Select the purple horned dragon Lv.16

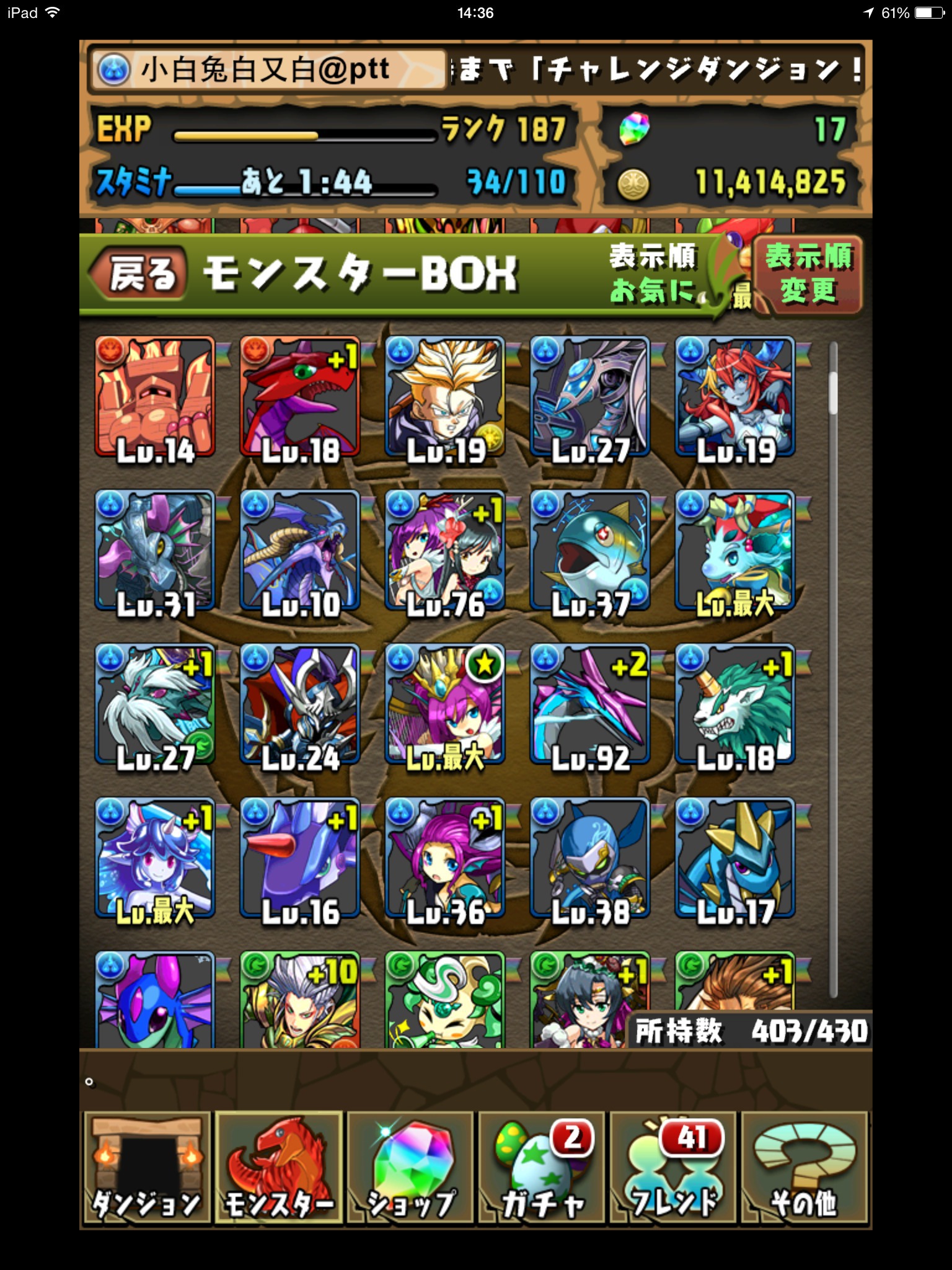pyautogui.click(x=300, y=858)
